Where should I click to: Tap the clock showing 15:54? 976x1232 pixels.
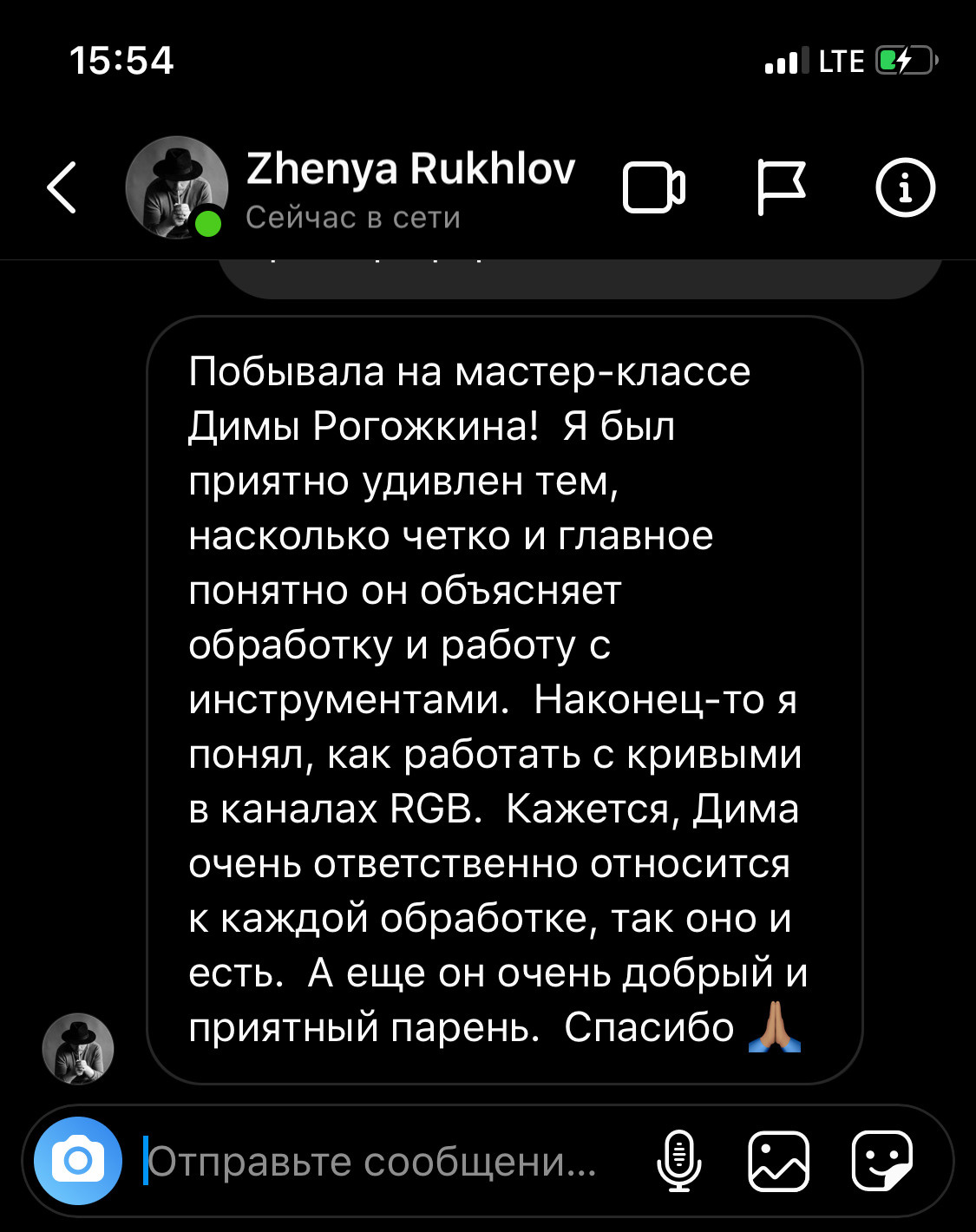121,61
